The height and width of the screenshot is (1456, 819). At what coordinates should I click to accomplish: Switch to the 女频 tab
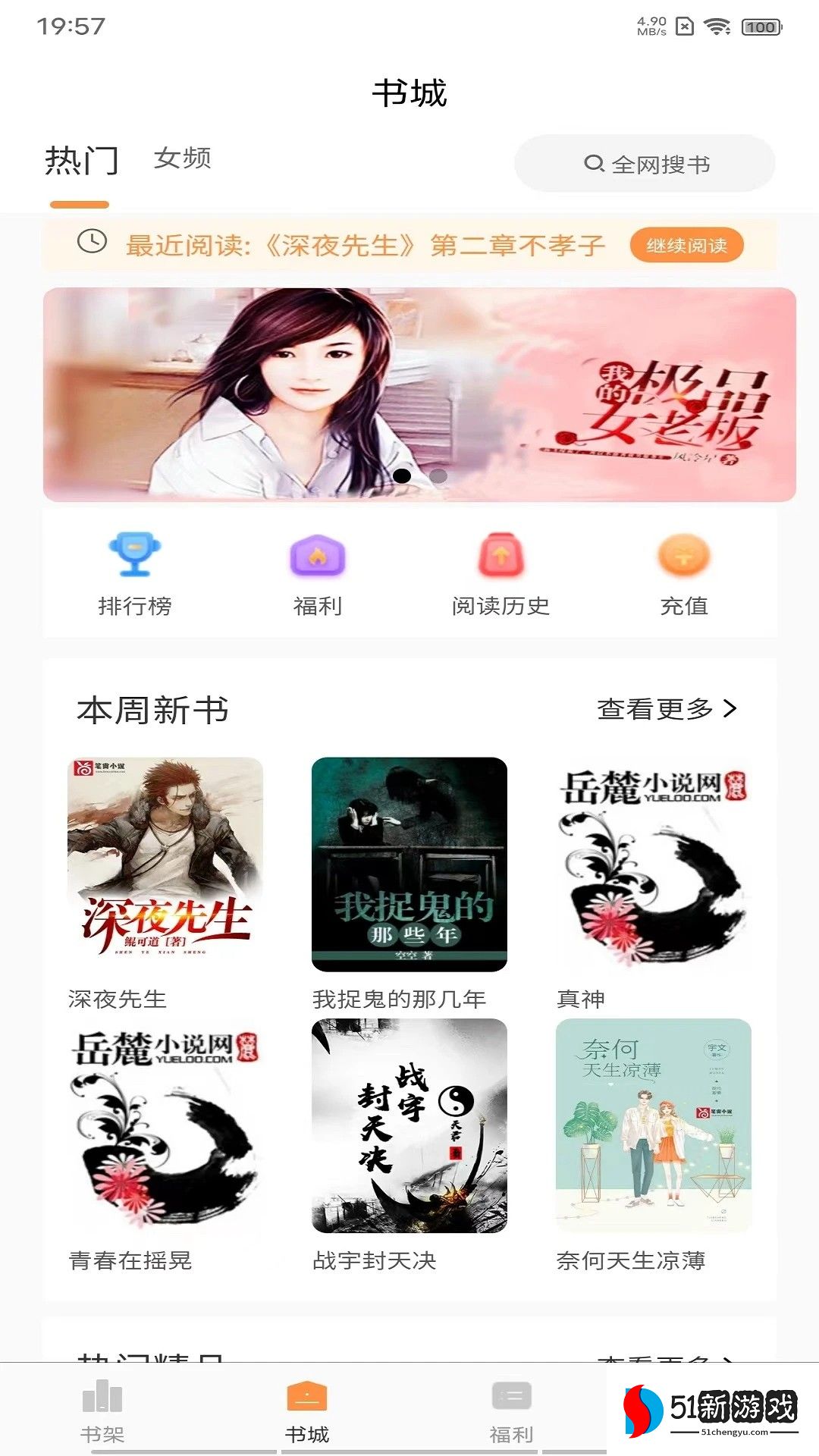tap(182, 158)
